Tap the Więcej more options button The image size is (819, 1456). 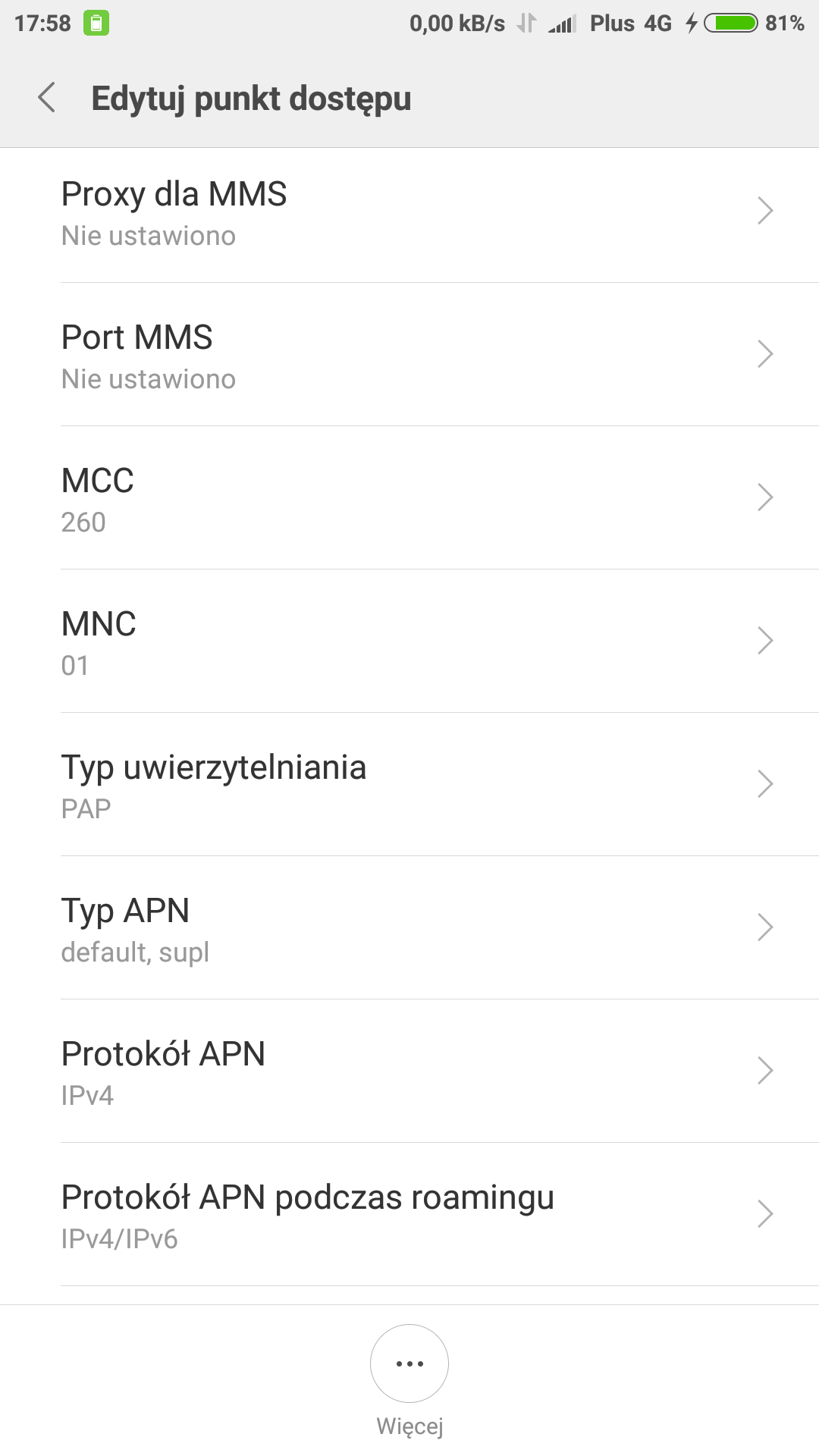[x=409, y=1364]
